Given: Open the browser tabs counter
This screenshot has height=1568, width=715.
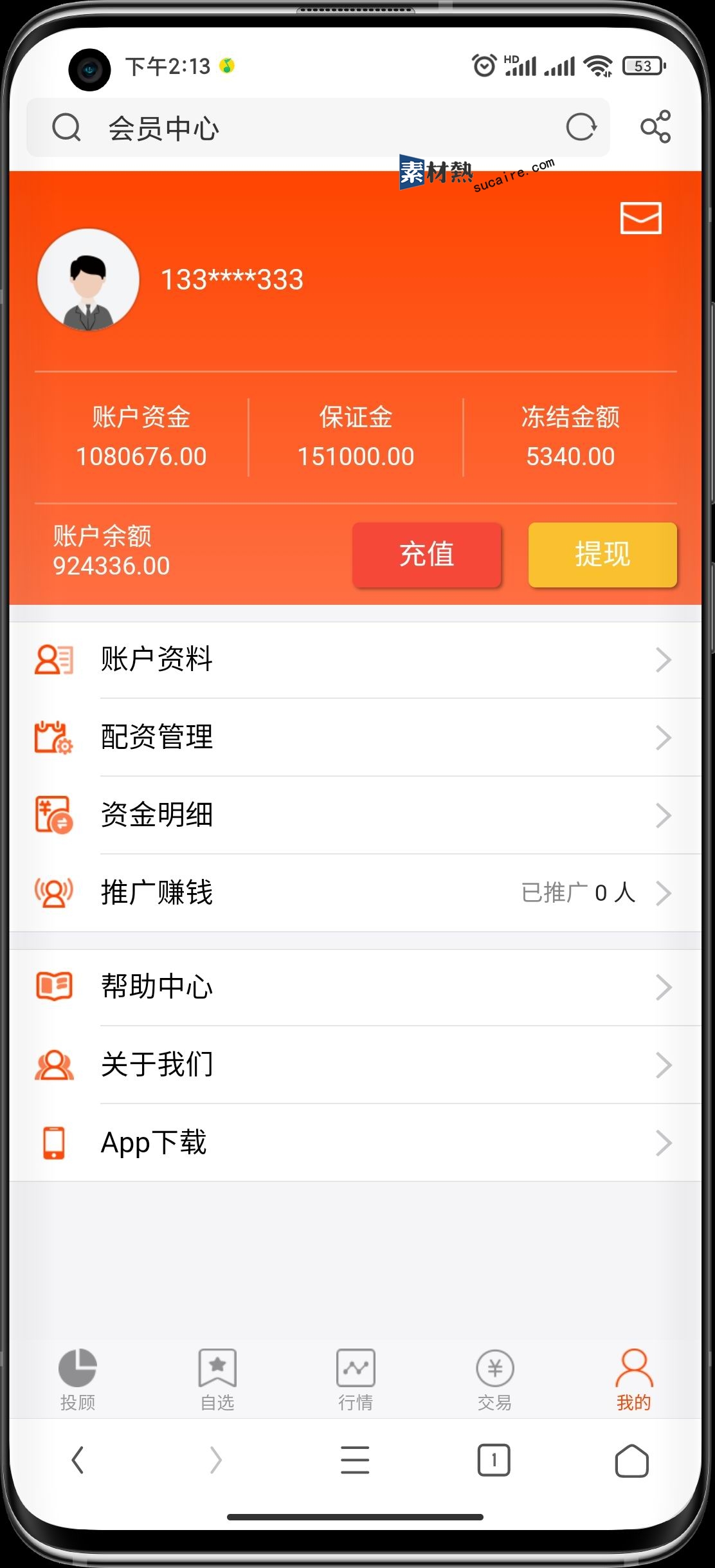Looking at the screenshot, I should click(x=494, y=1460).
